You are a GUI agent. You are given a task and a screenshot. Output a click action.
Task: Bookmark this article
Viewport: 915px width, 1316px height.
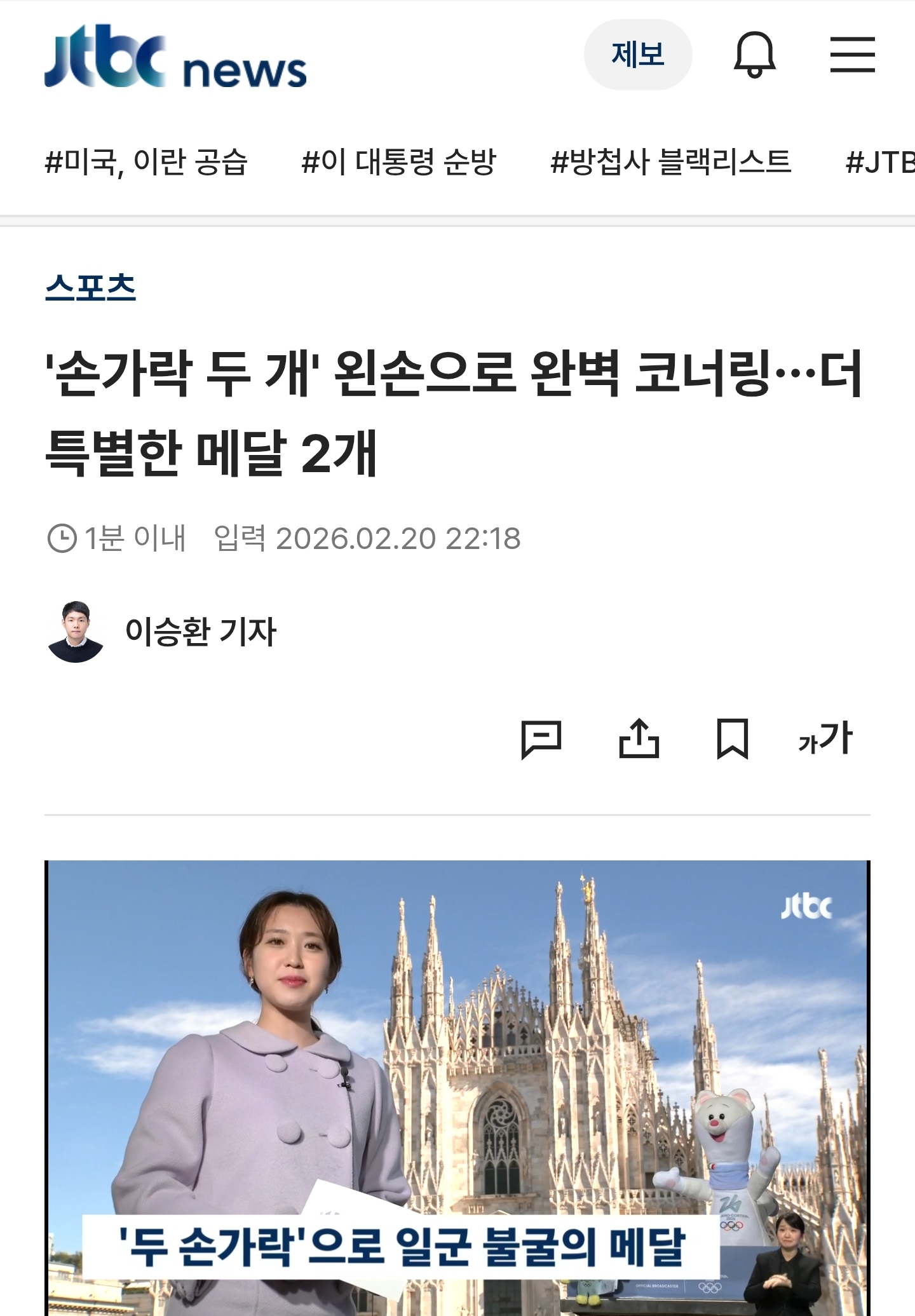(732, 739)
